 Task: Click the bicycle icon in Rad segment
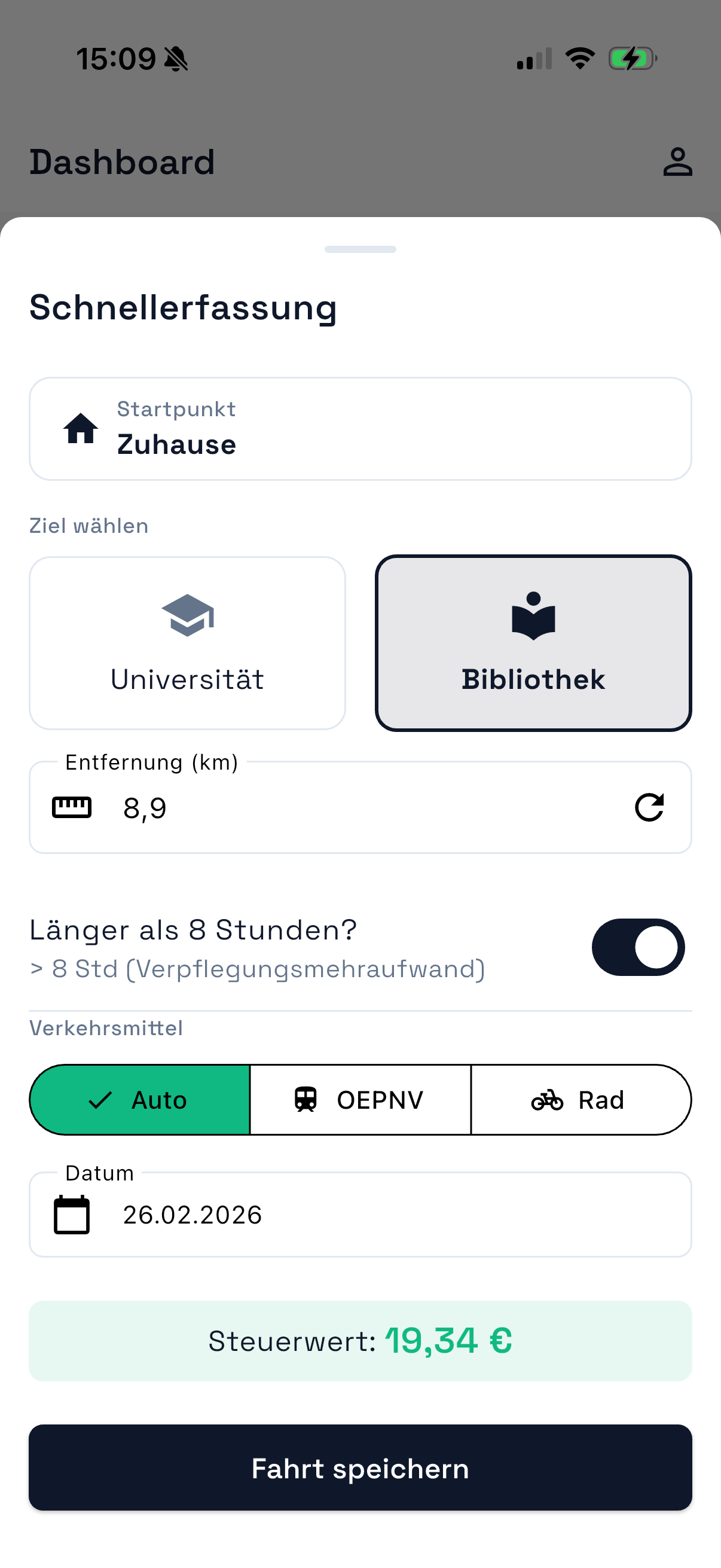click(x=546, y=1099)
